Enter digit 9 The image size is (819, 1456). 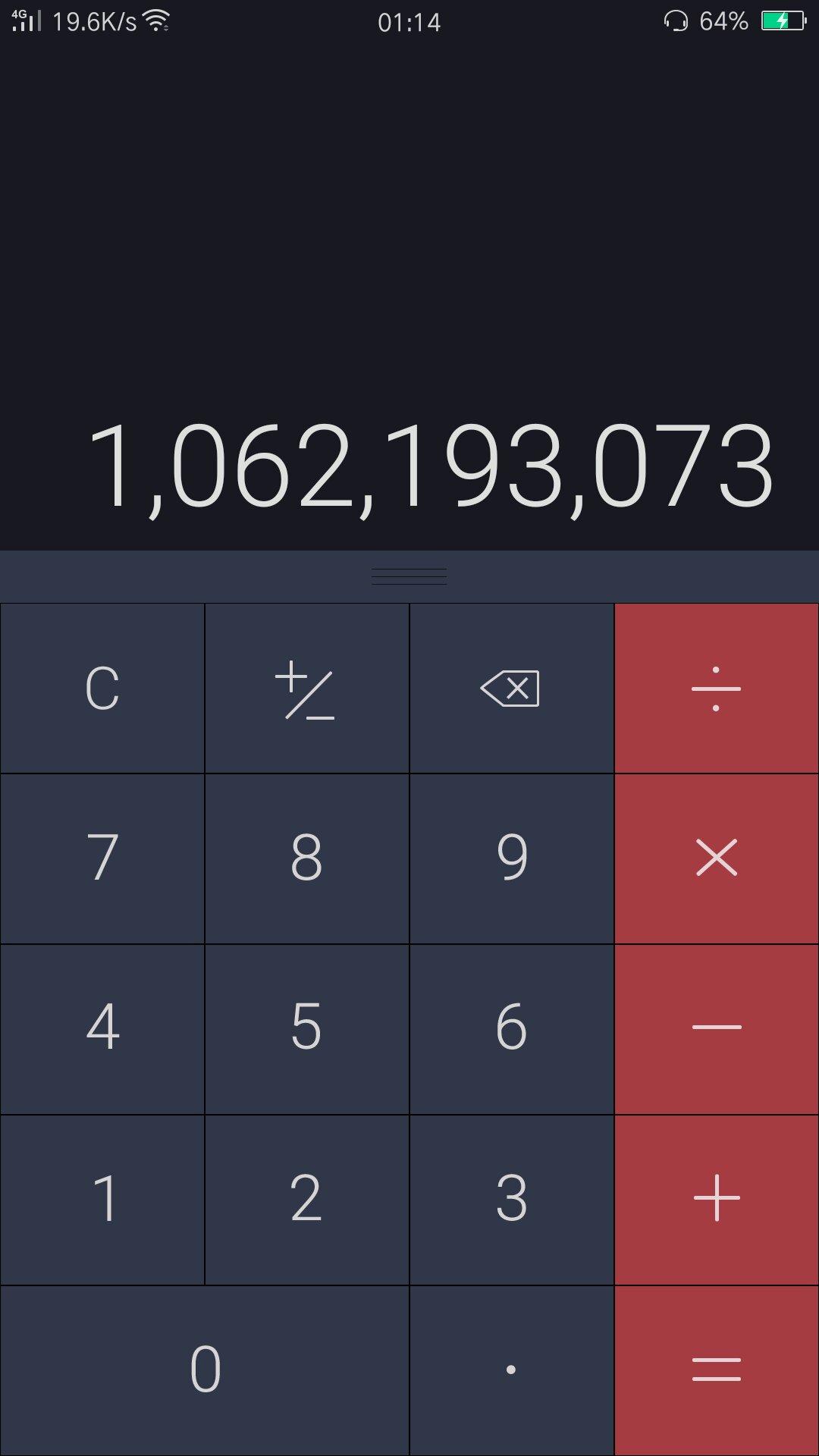[x=512, y=859]
